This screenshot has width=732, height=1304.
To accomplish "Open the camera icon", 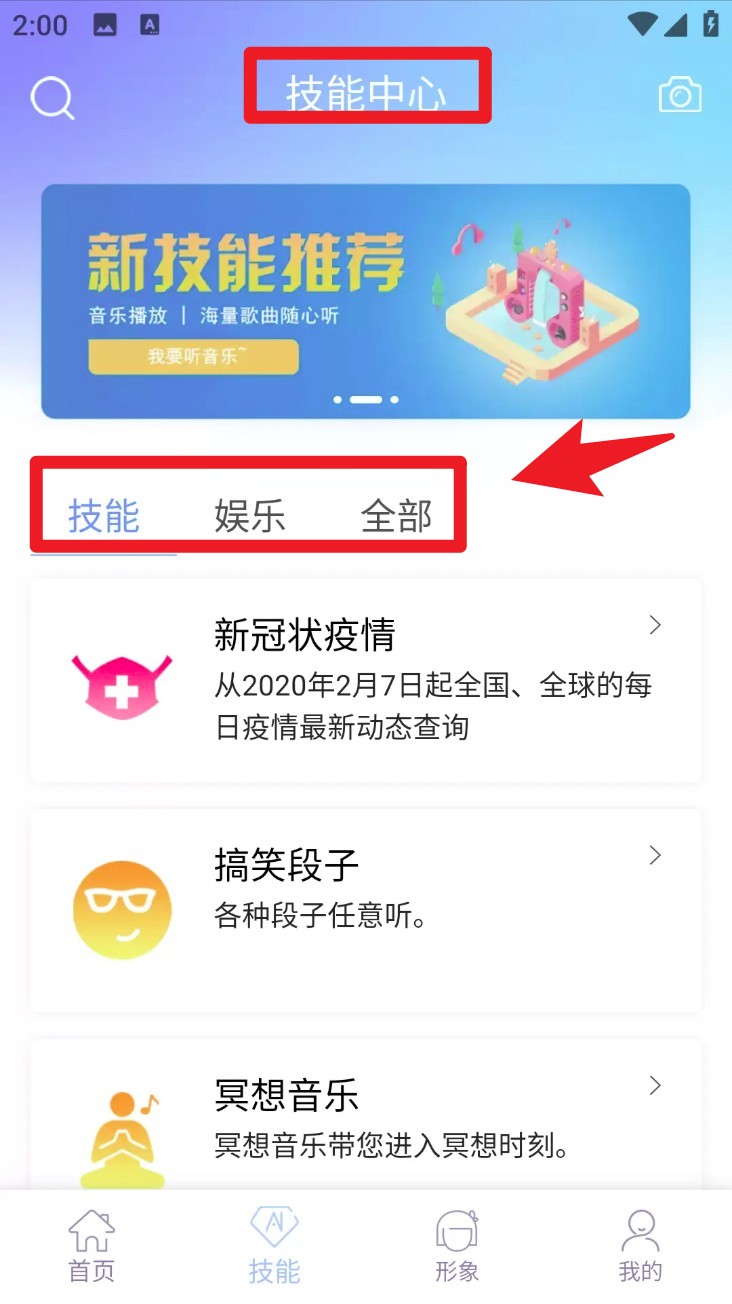I will [x=680, y=96].
